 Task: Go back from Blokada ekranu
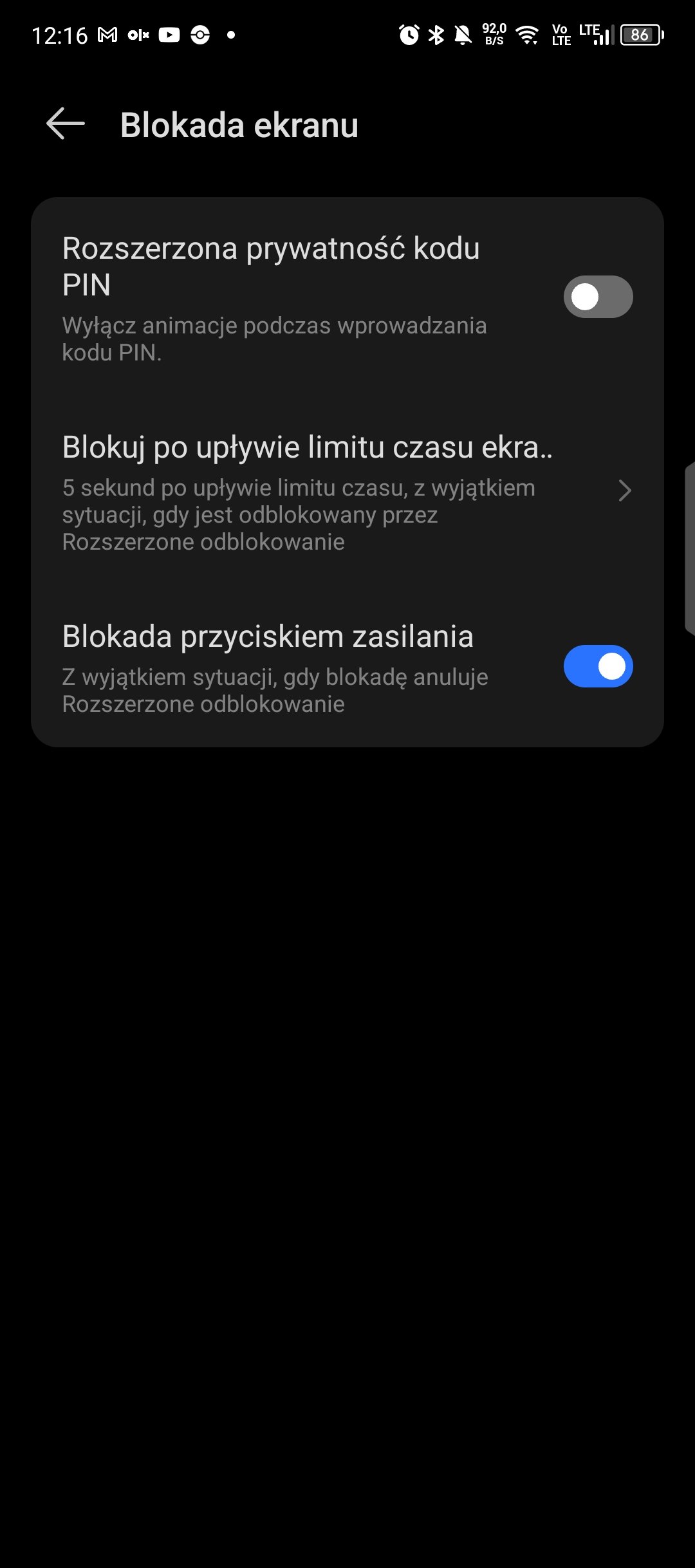[66, 124]
